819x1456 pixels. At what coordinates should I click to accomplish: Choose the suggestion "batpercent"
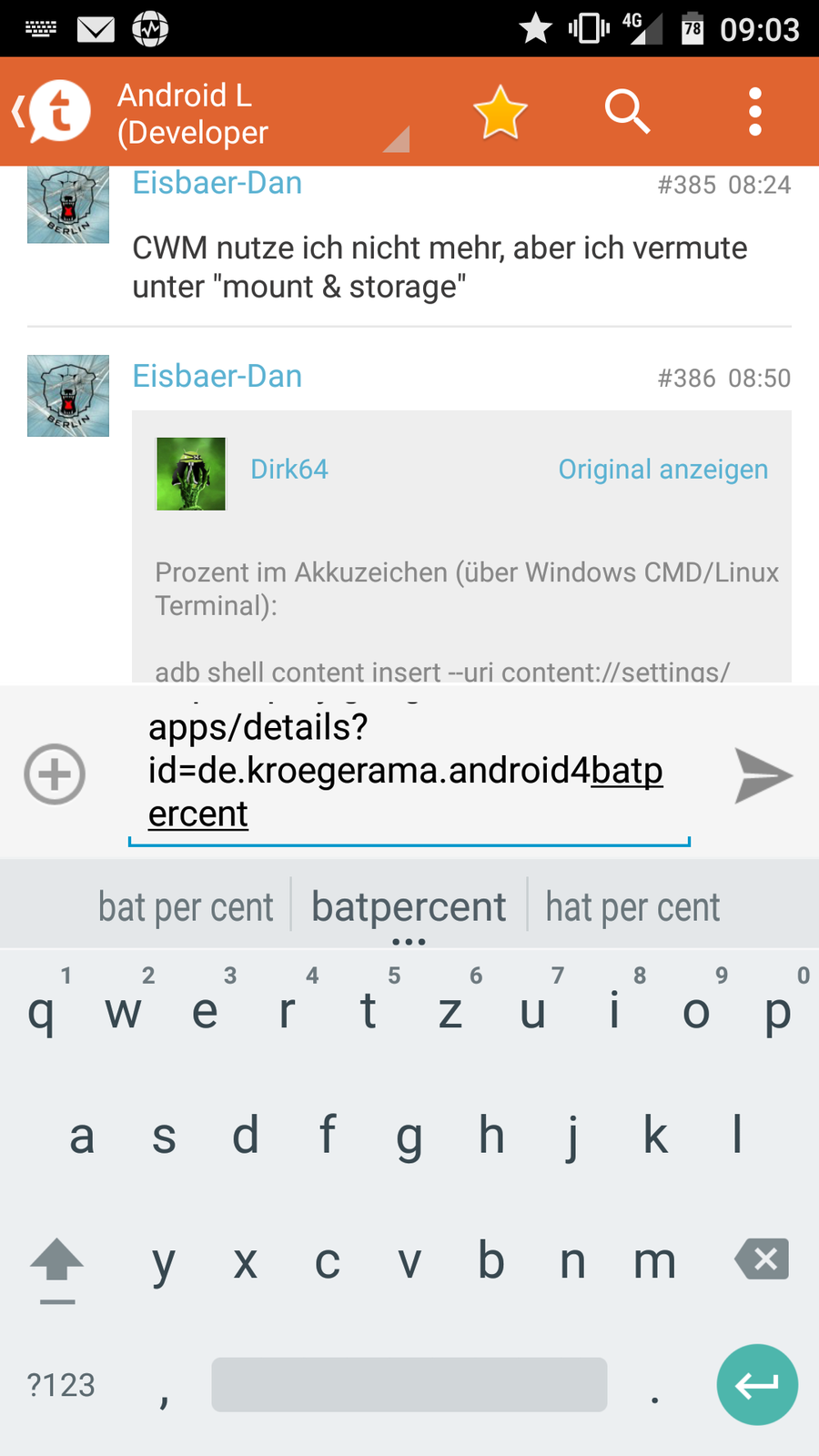click(409, 907)
